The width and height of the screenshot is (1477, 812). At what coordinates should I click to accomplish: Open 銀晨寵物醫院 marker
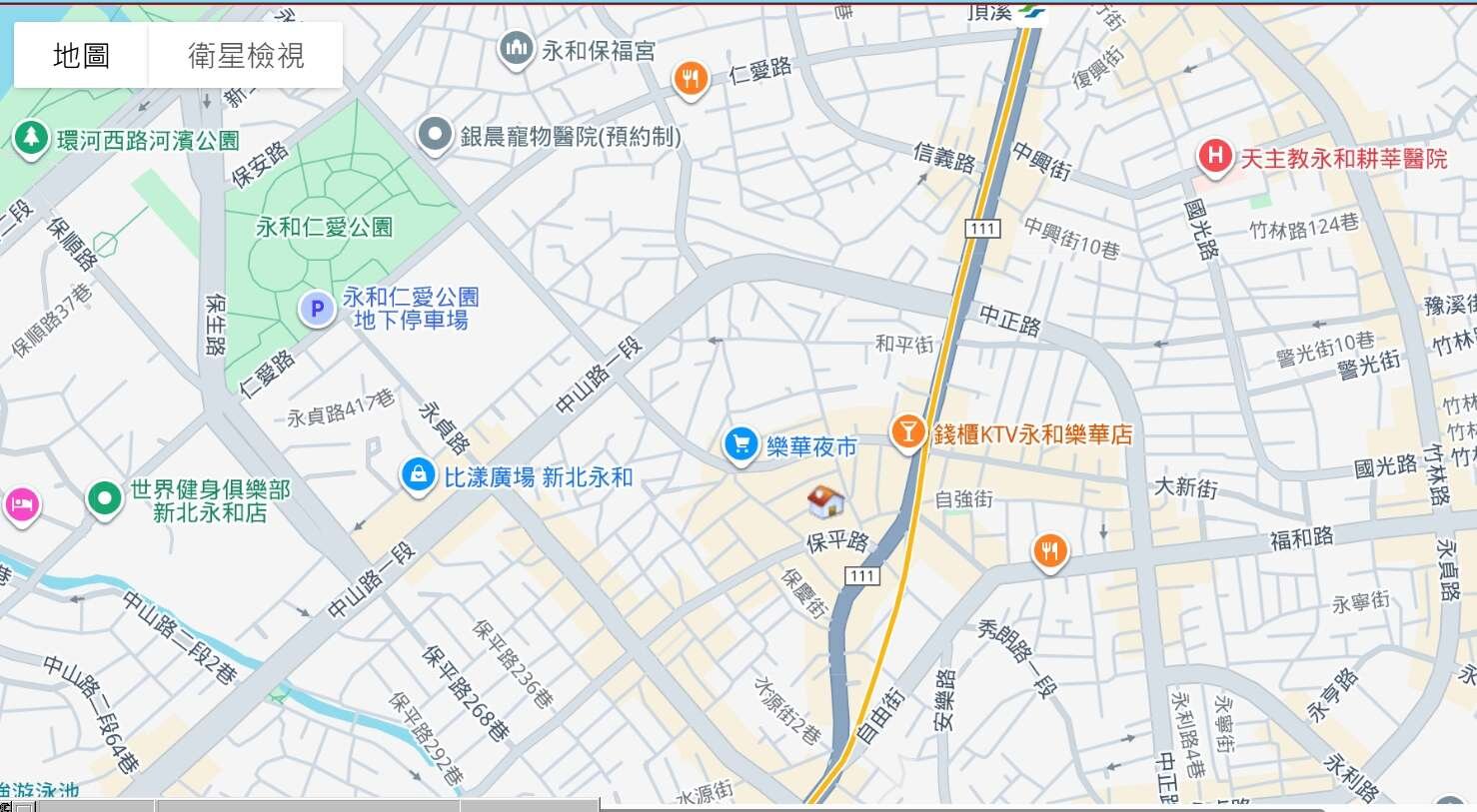[435, 134]
